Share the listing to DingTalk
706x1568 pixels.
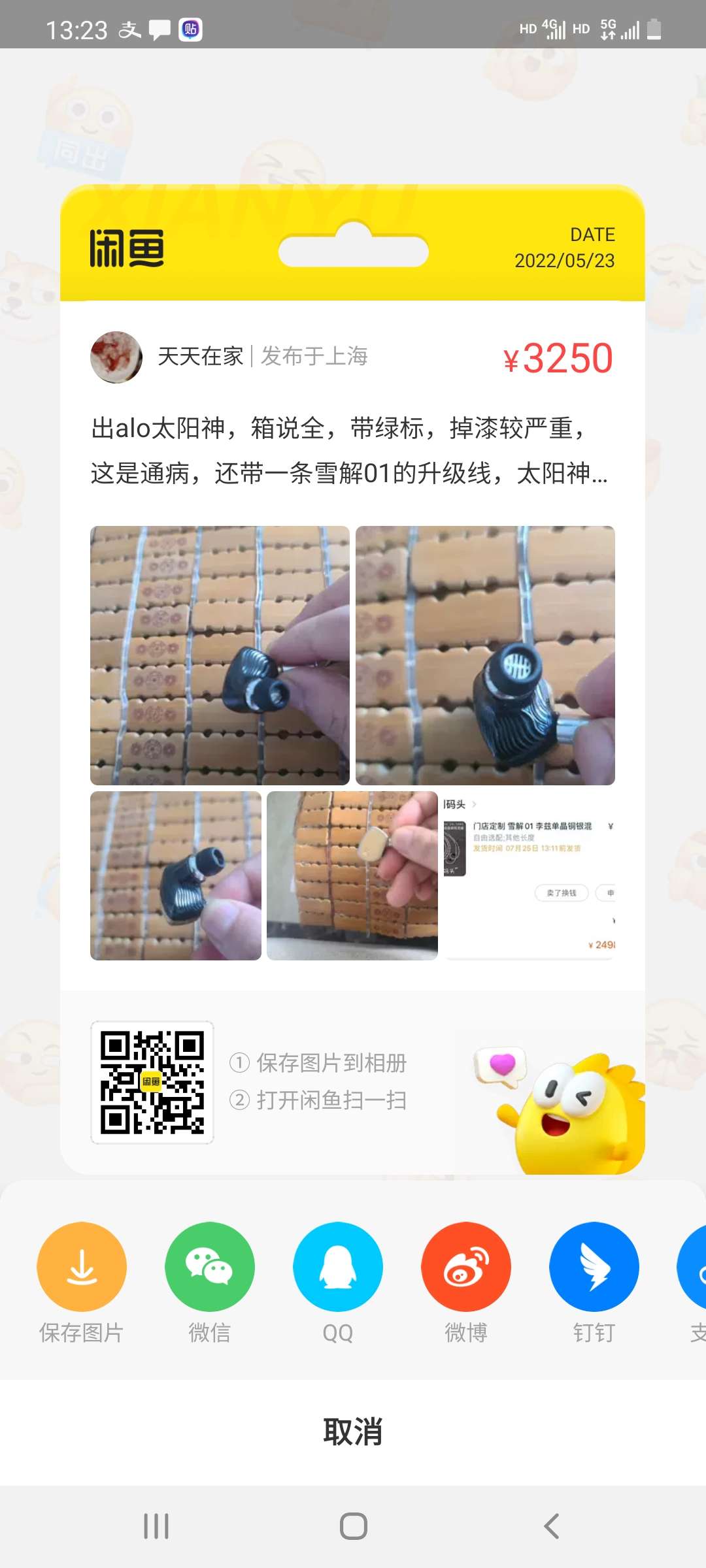click(594, 1267)
